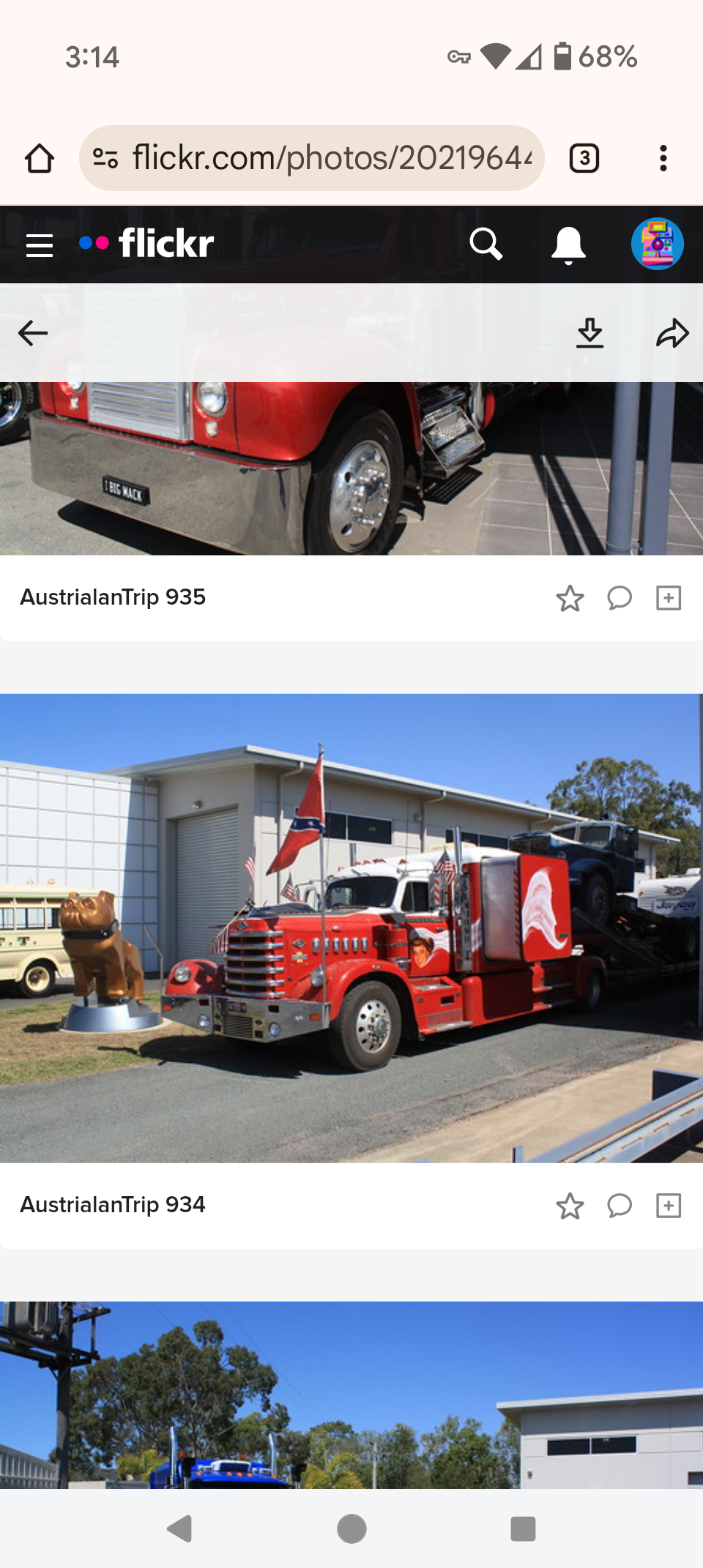Download the current photo

589,333
